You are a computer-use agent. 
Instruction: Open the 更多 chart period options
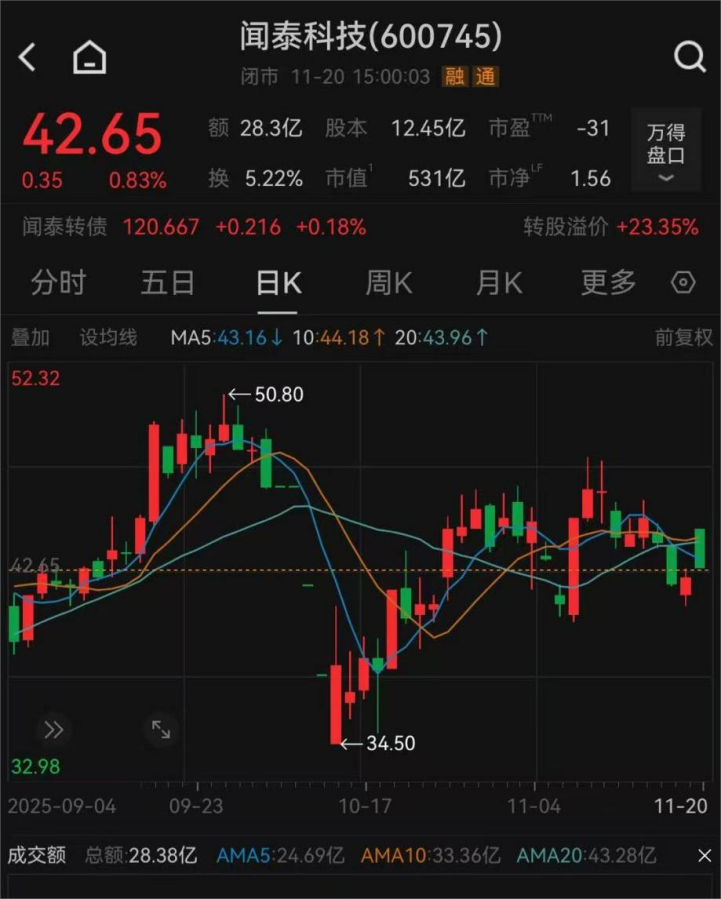point(607,283)
